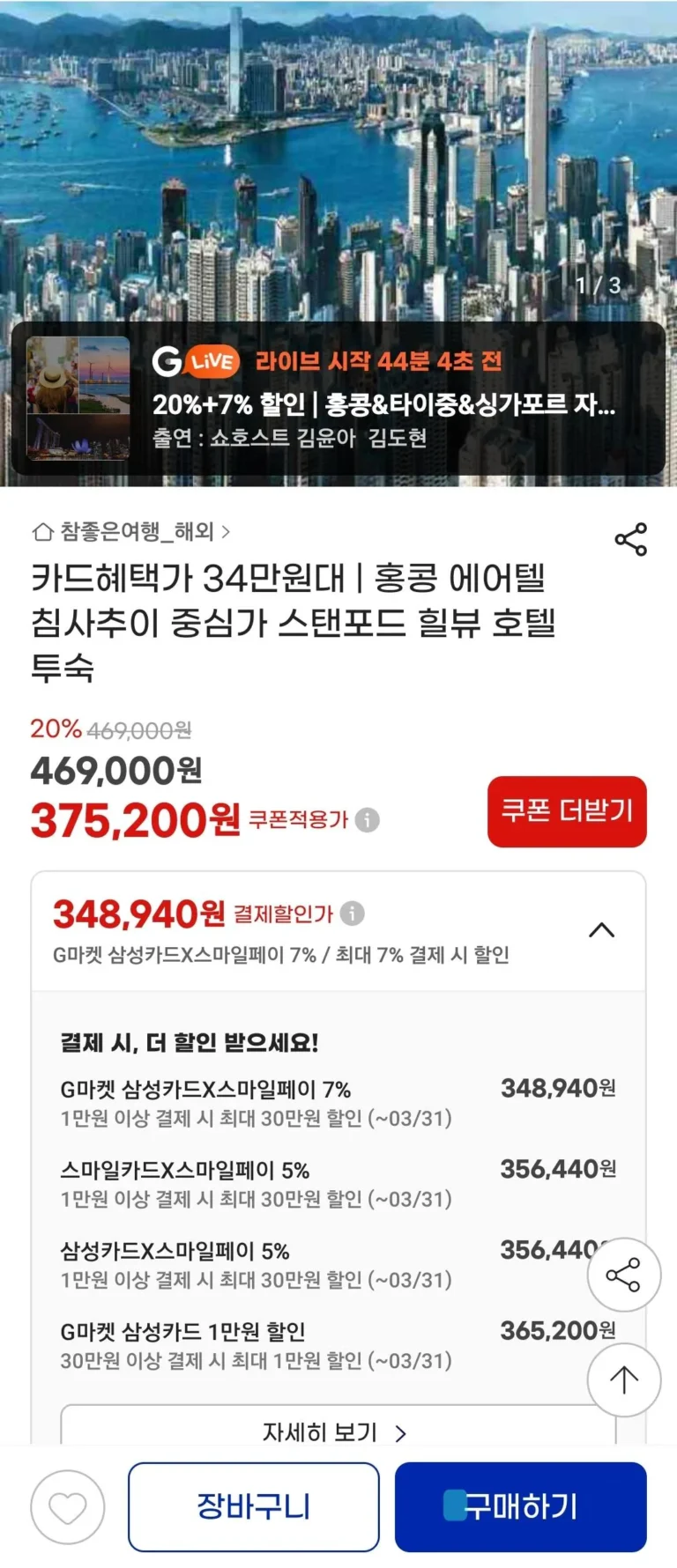Tap the floating share button
Screen dimensions: 677x1568
coord(623,1275)
